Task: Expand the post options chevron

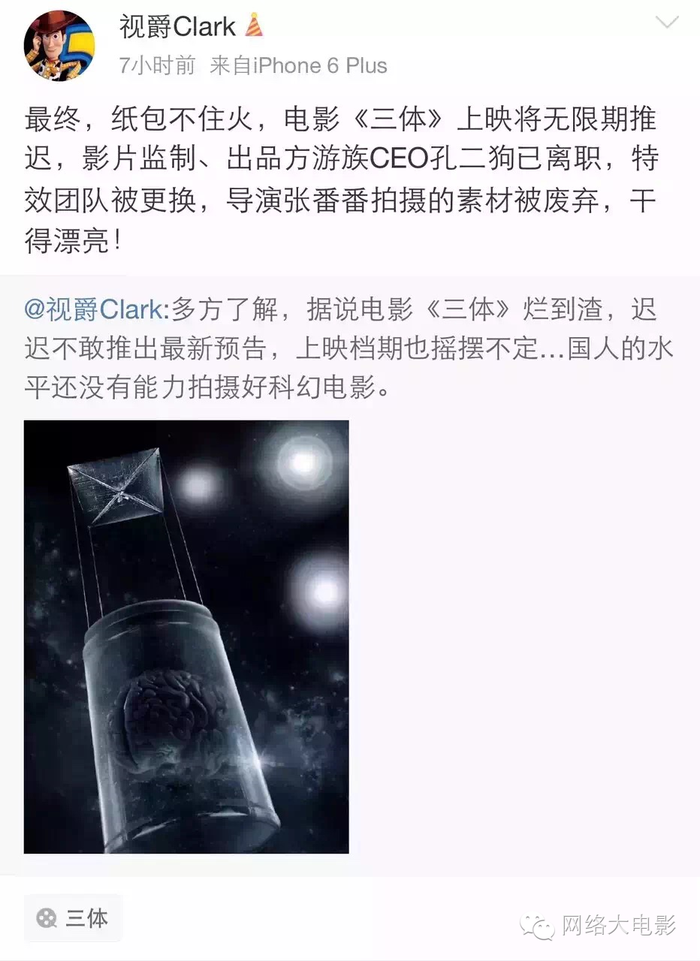Action: (665, 24)
